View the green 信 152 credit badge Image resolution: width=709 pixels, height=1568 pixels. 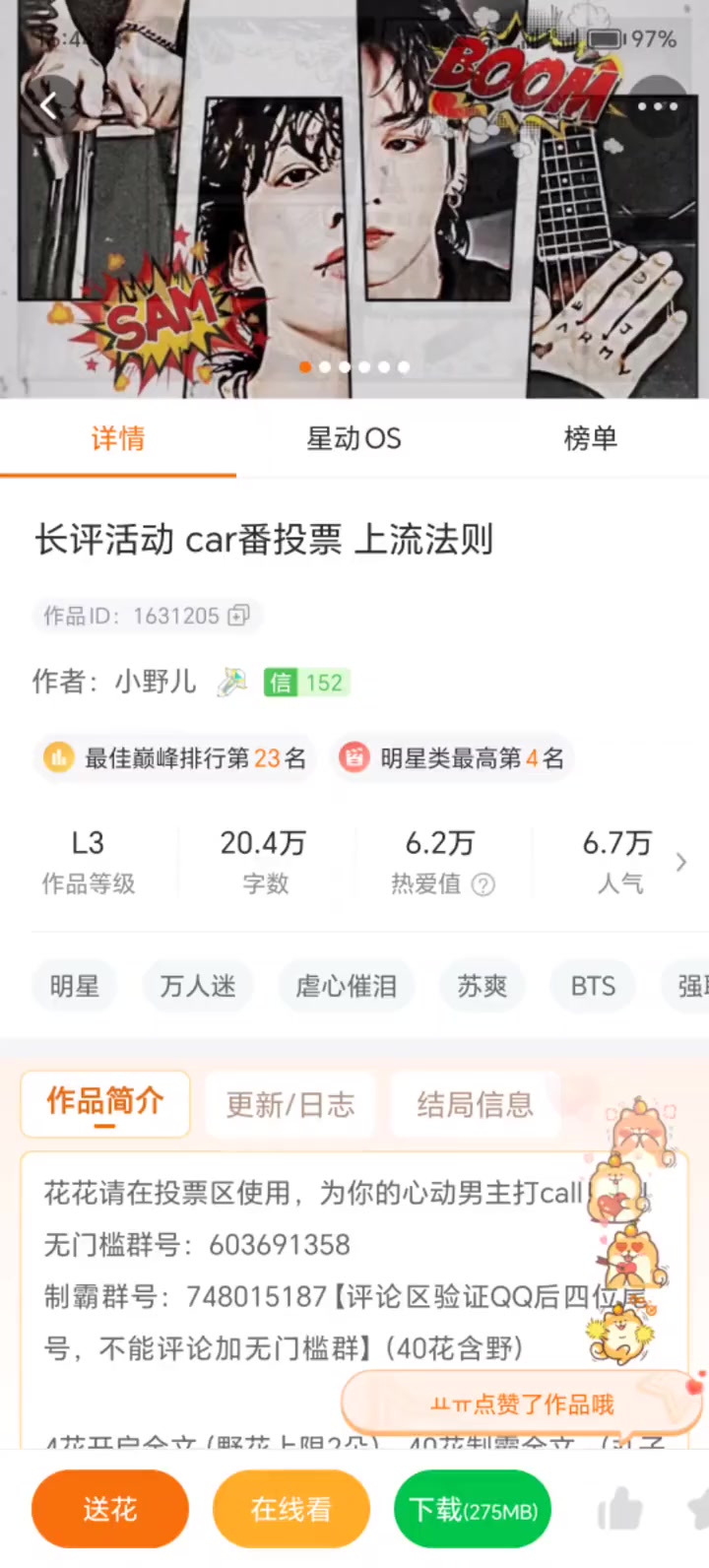[x=305, y=682]
